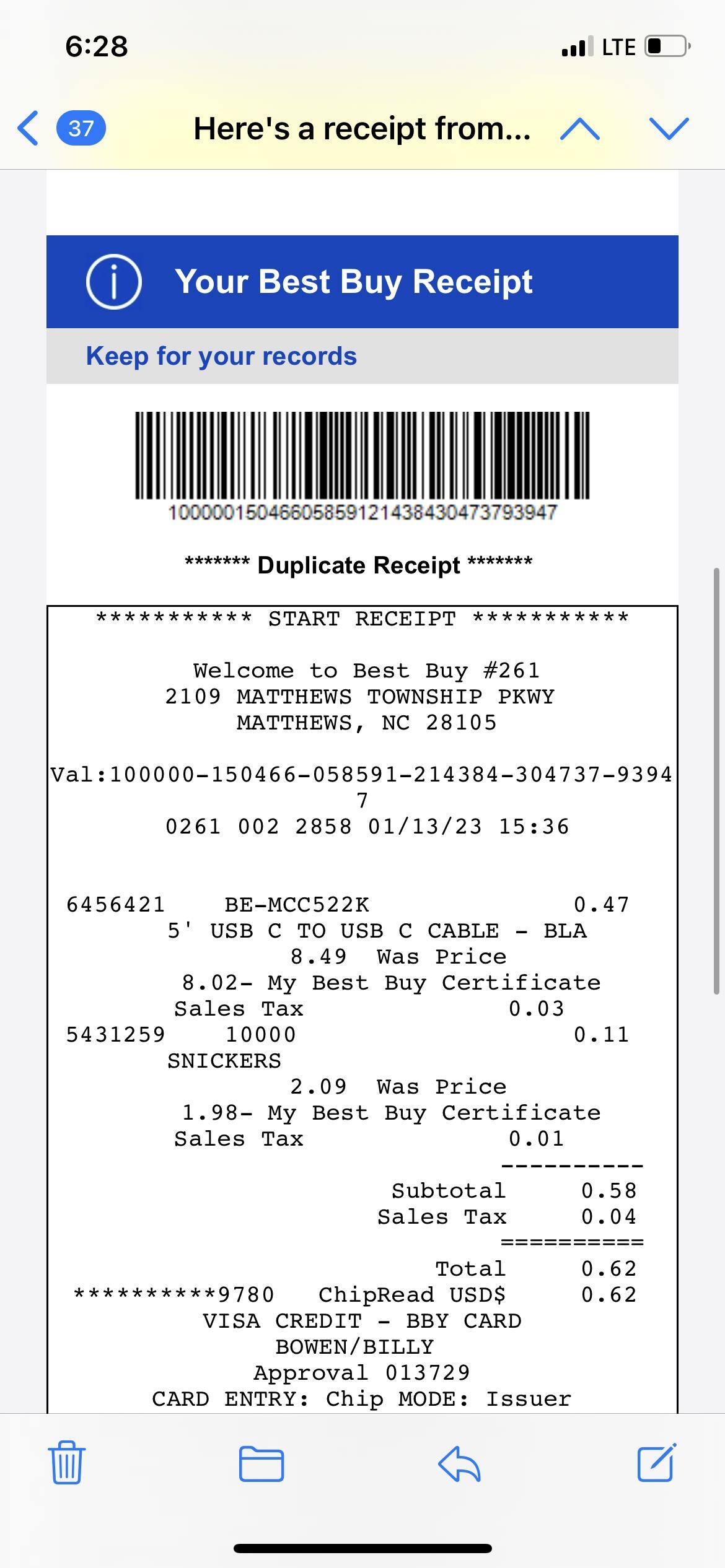The width and height of the screenshot is (725, 1568).
Task: Compose a new email
Action: pyautogui.click(x=657, y=1463)
